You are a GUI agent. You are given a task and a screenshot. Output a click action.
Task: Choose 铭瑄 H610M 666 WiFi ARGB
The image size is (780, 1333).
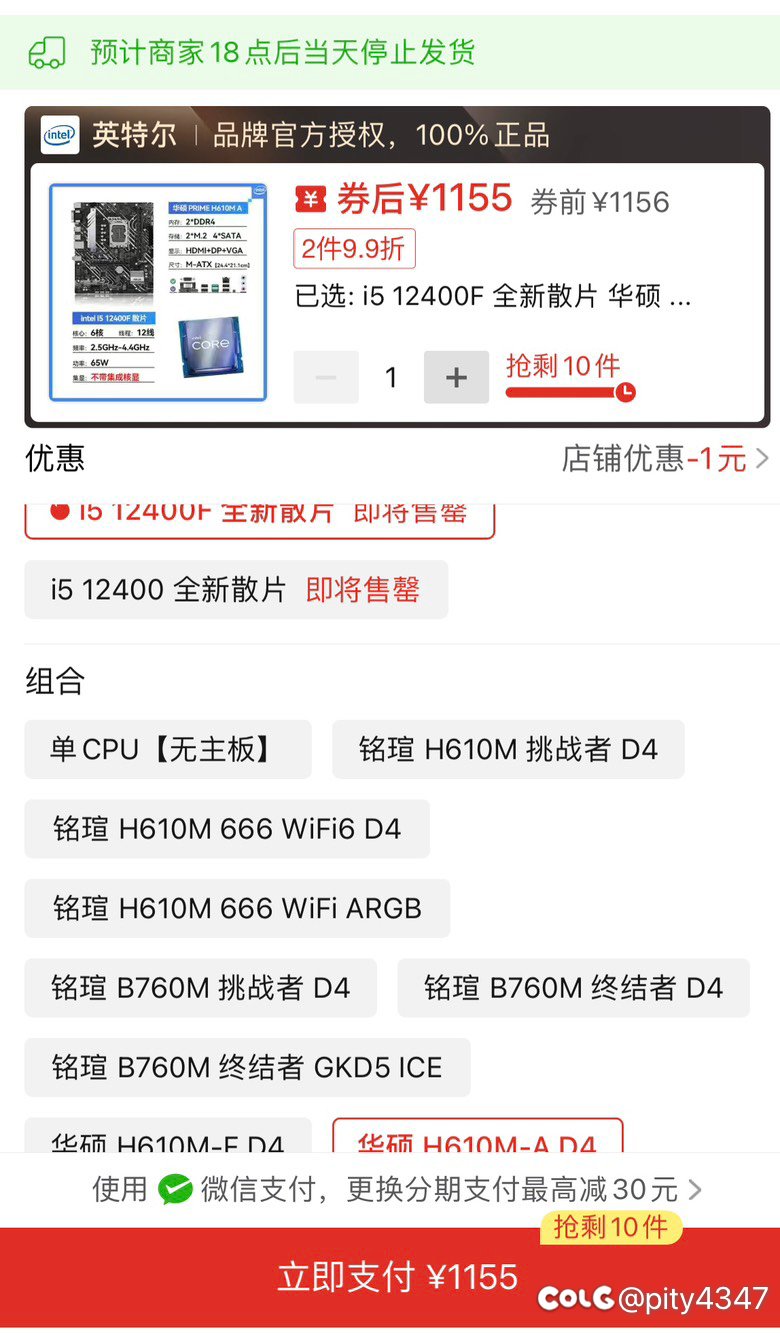(237, 908)
